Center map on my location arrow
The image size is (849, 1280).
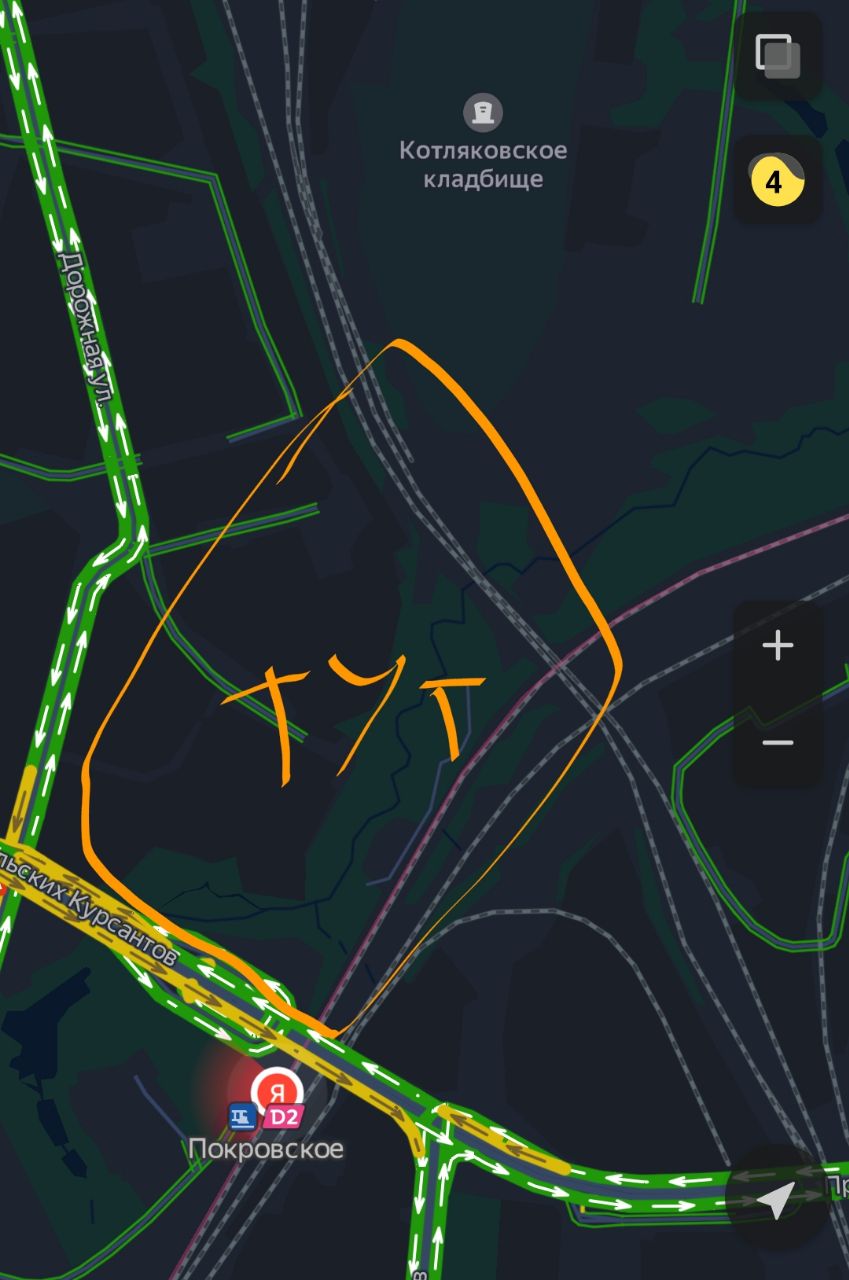775,1198
